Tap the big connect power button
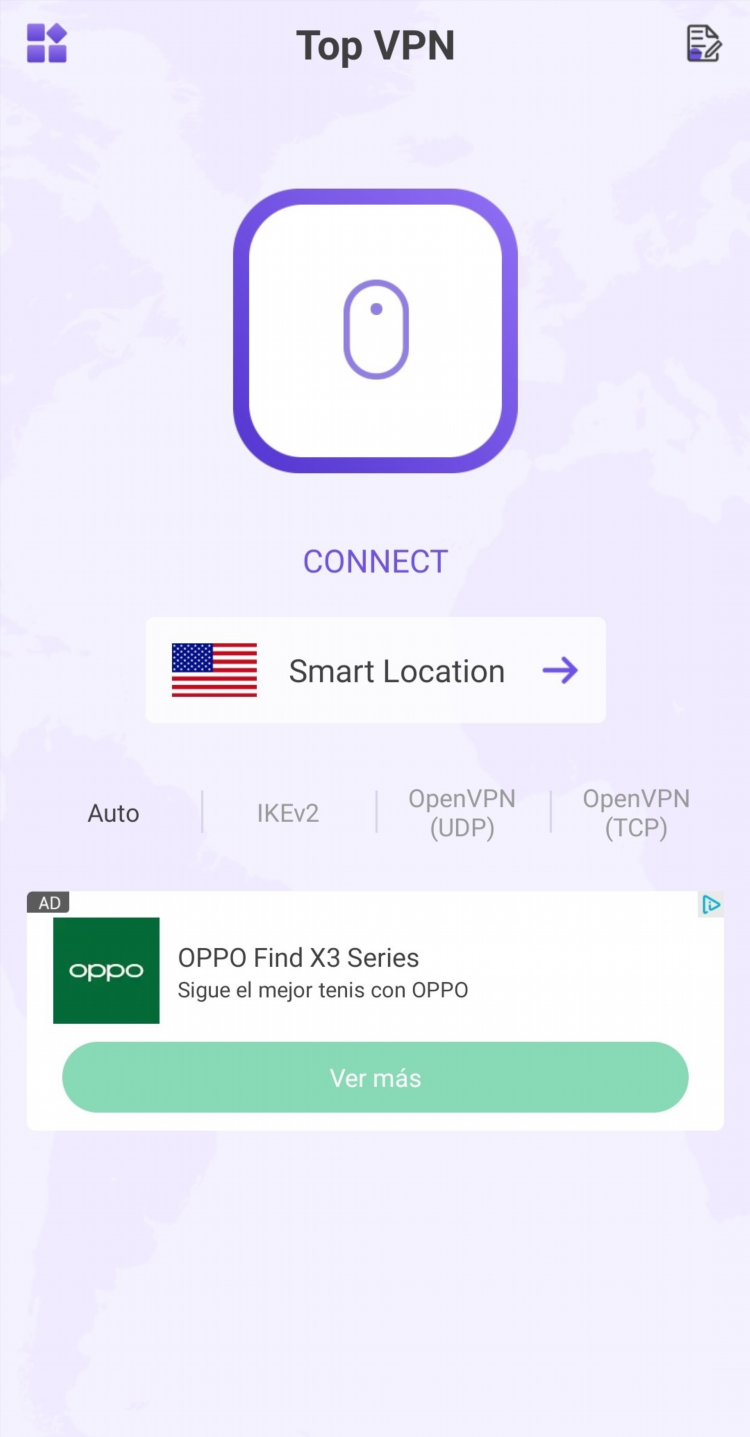The image size is (750, 1437). click(375, 331)
